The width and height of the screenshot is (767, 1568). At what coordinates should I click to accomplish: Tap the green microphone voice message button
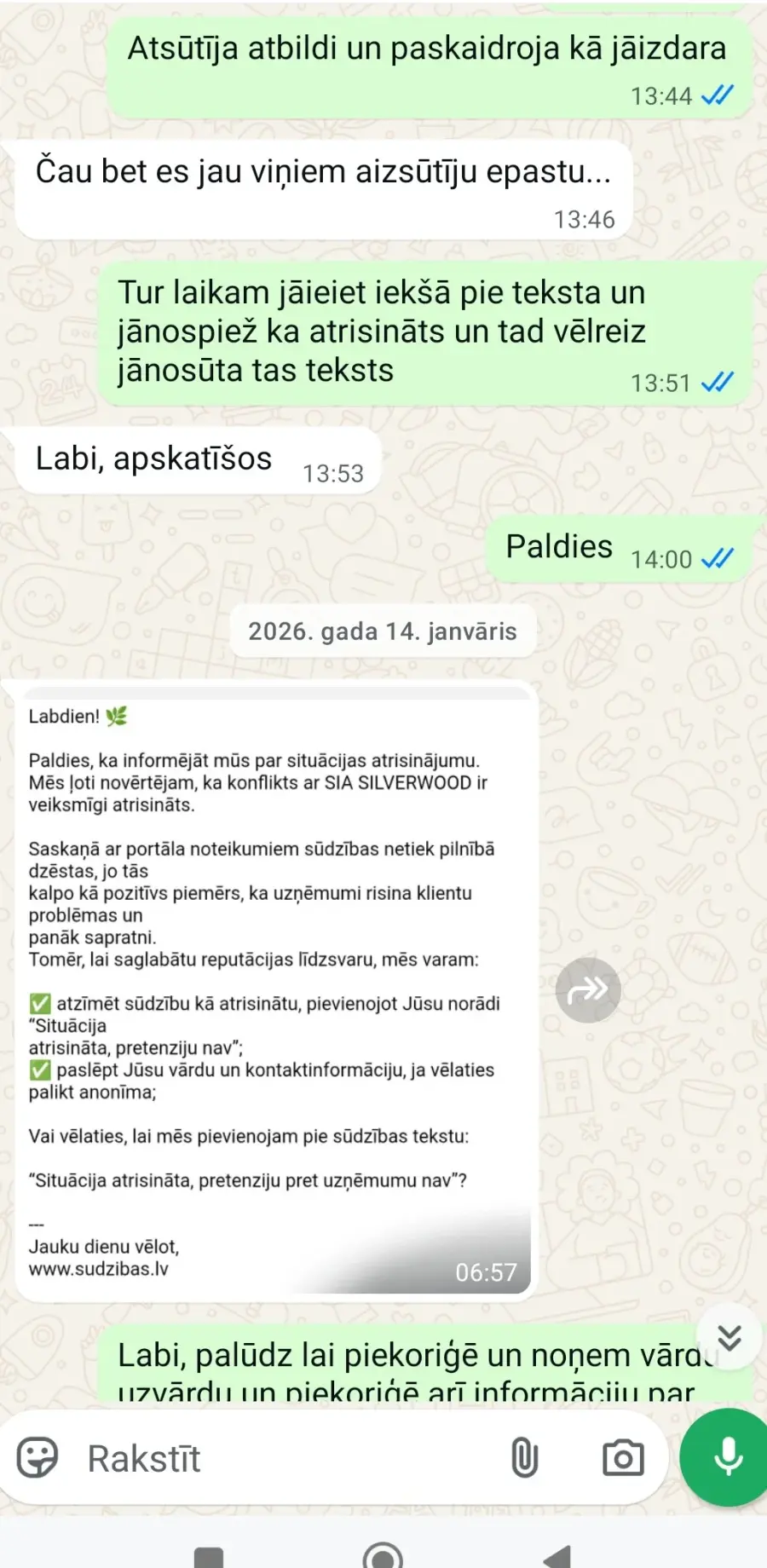pyautogui.click(x=728, y=1458)
